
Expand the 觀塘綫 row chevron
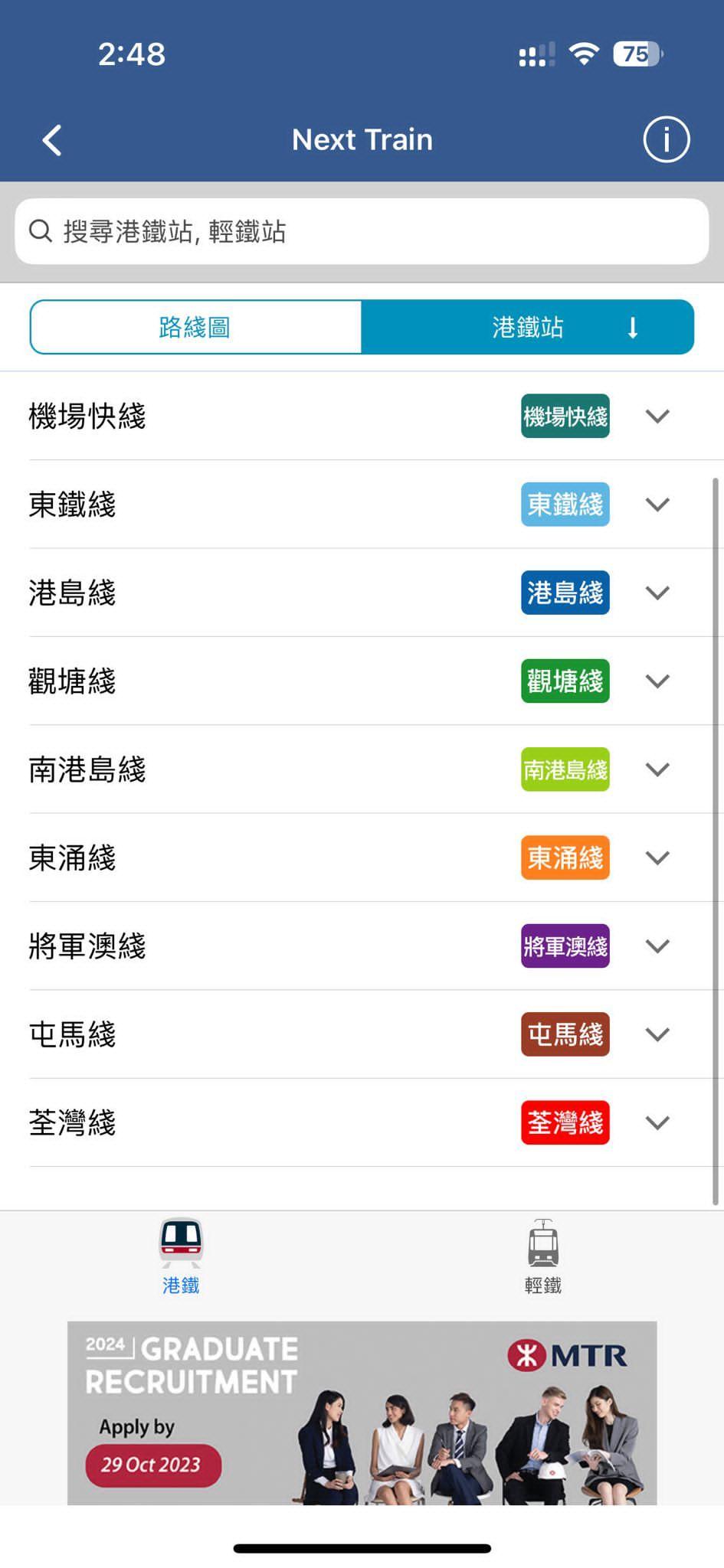coord(657,681)
